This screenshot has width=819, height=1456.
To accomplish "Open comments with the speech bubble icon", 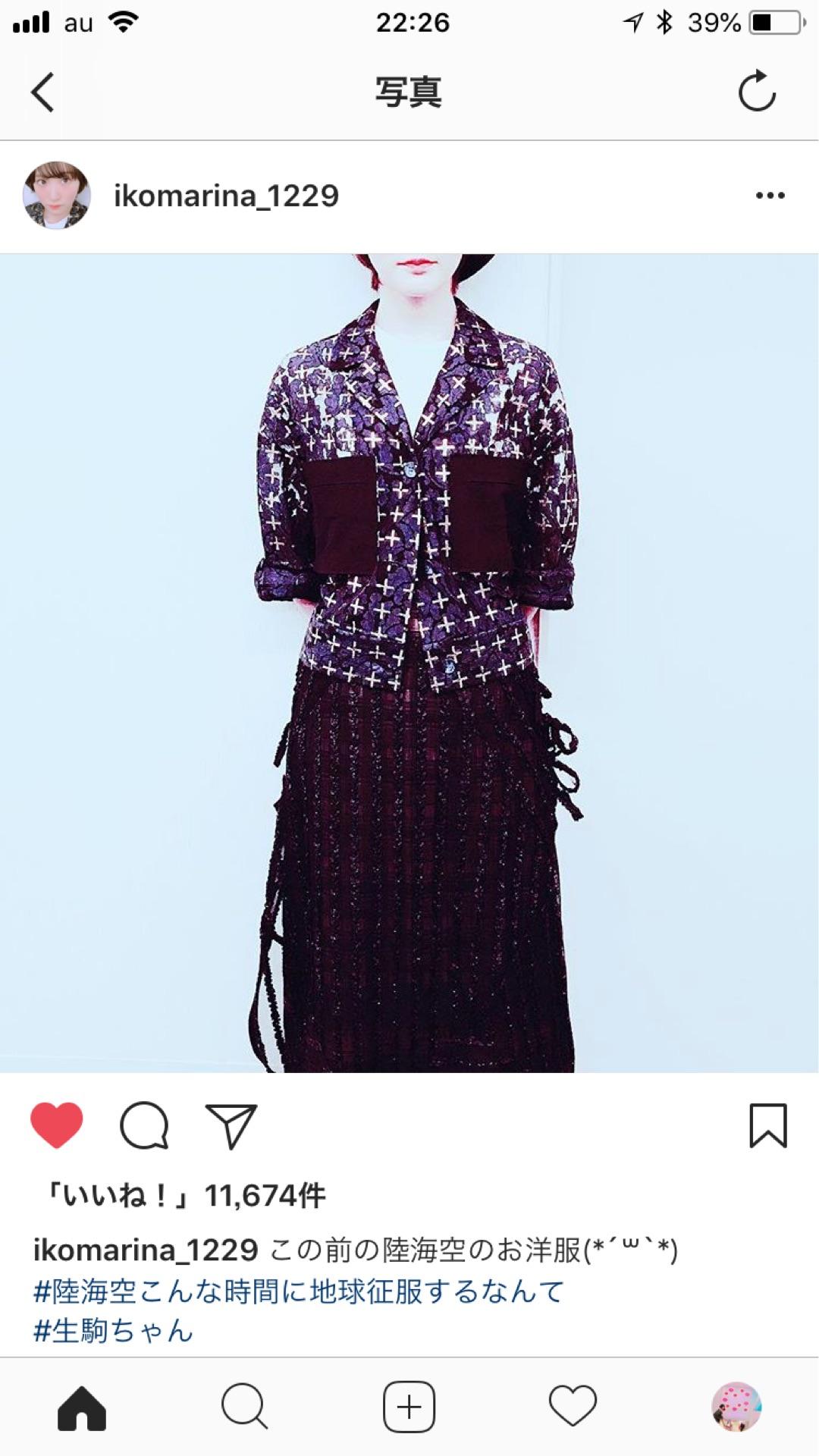I will pyautogui.click(x=144, y=1125).
